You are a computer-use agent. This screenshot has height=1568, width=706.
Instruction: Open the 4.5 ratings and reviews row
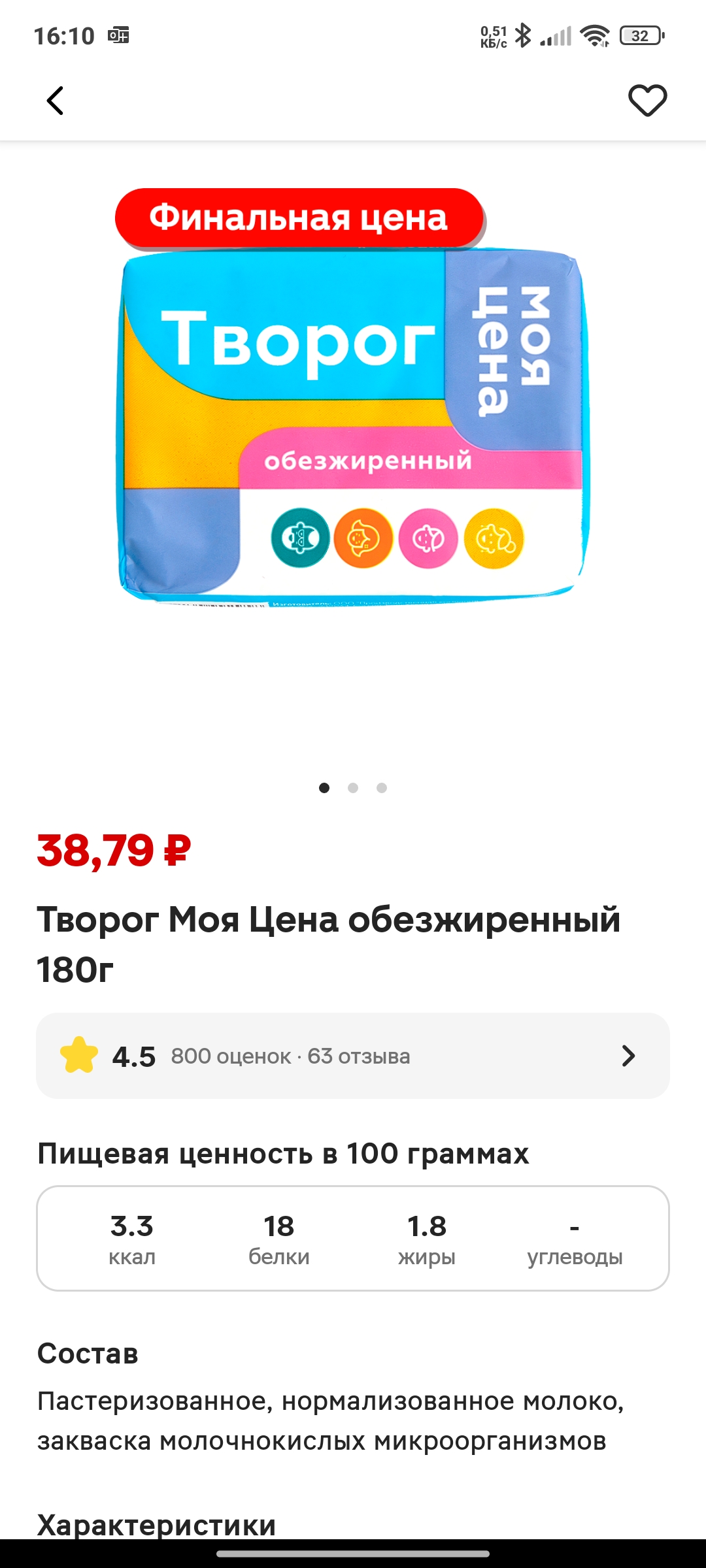(x=353, y=1056)
